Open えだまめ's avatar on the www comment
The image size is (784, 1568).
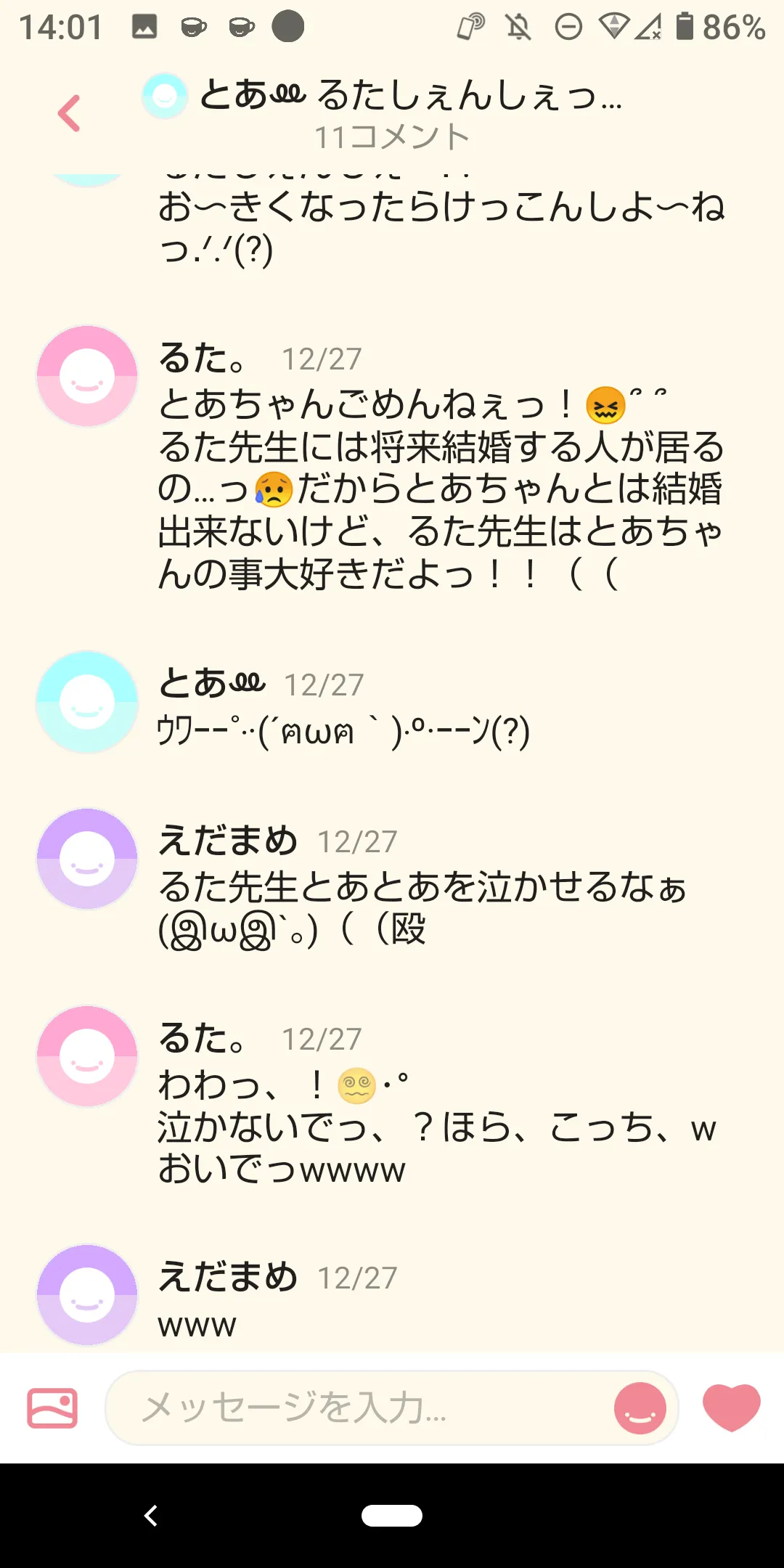(87, 1295)
